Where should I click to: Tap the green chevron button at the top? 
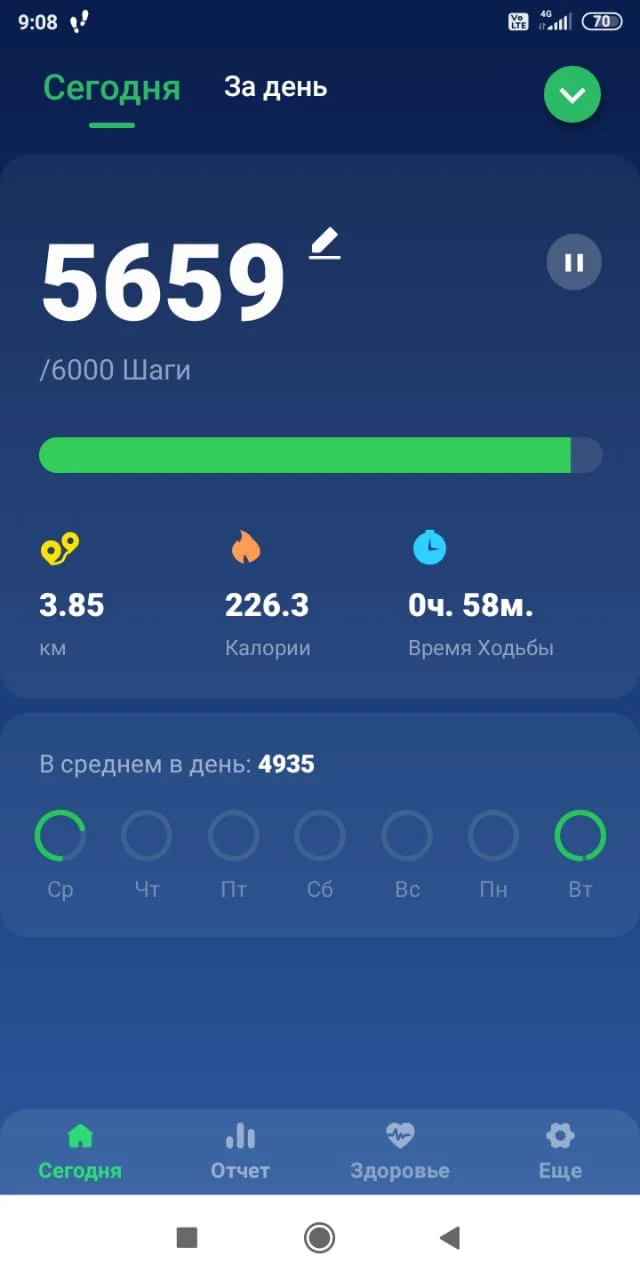(572, 95)
